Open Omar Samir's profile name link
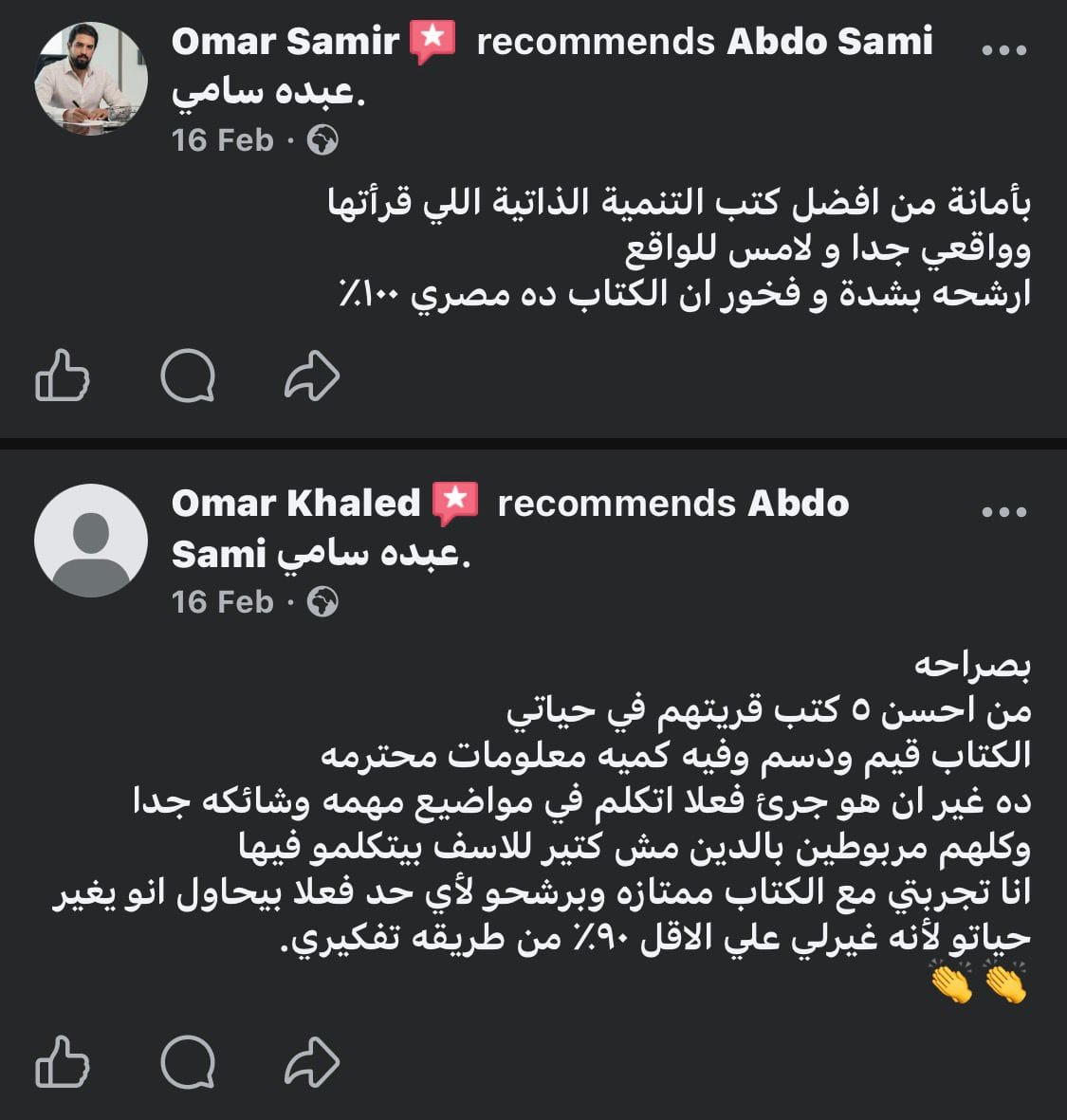The width and height of the screenshot is (1067, 1120). pyautogui.click(x=285, y=42)
